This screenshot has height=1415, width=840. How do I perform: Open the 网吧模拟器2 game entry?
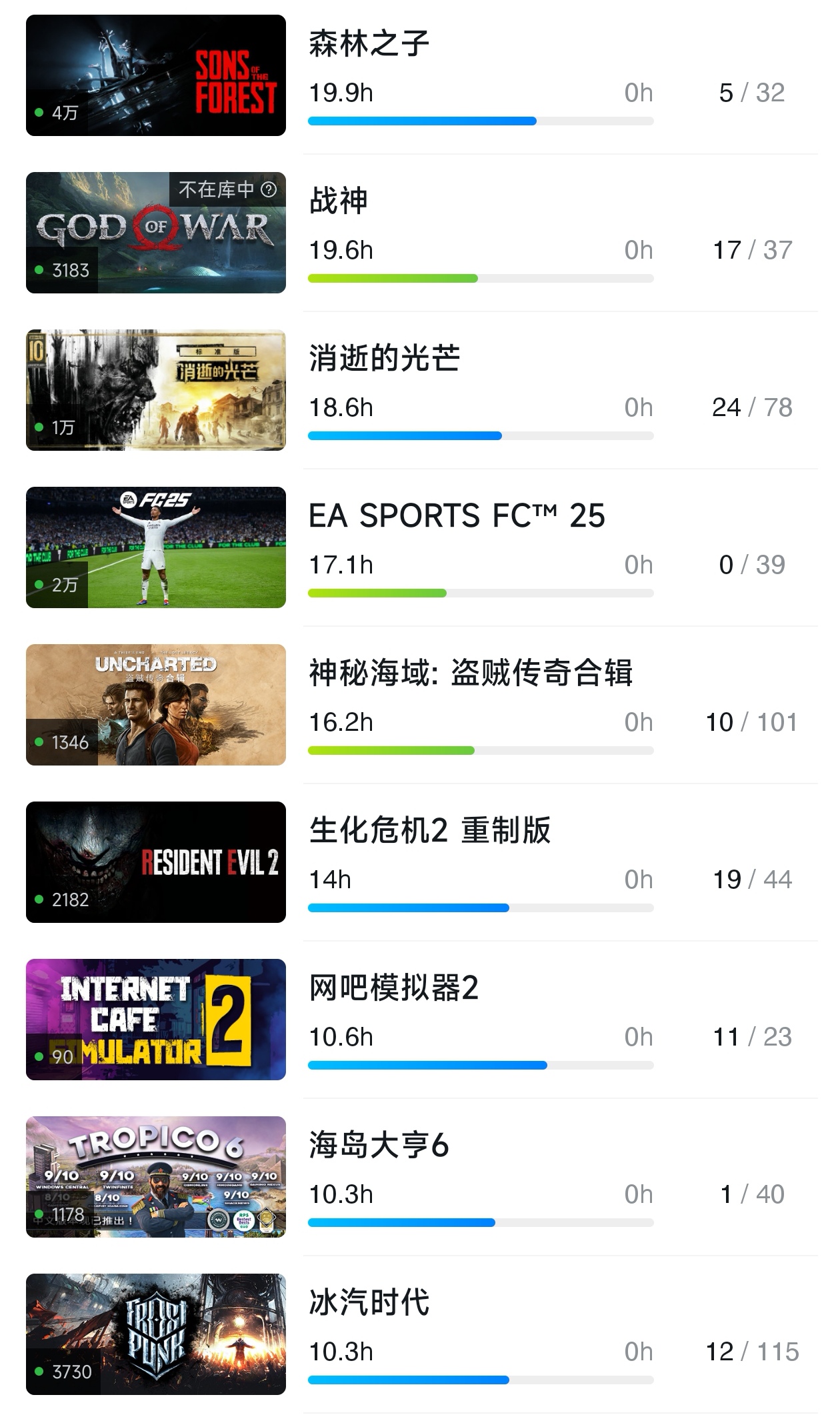pos(393,988)
